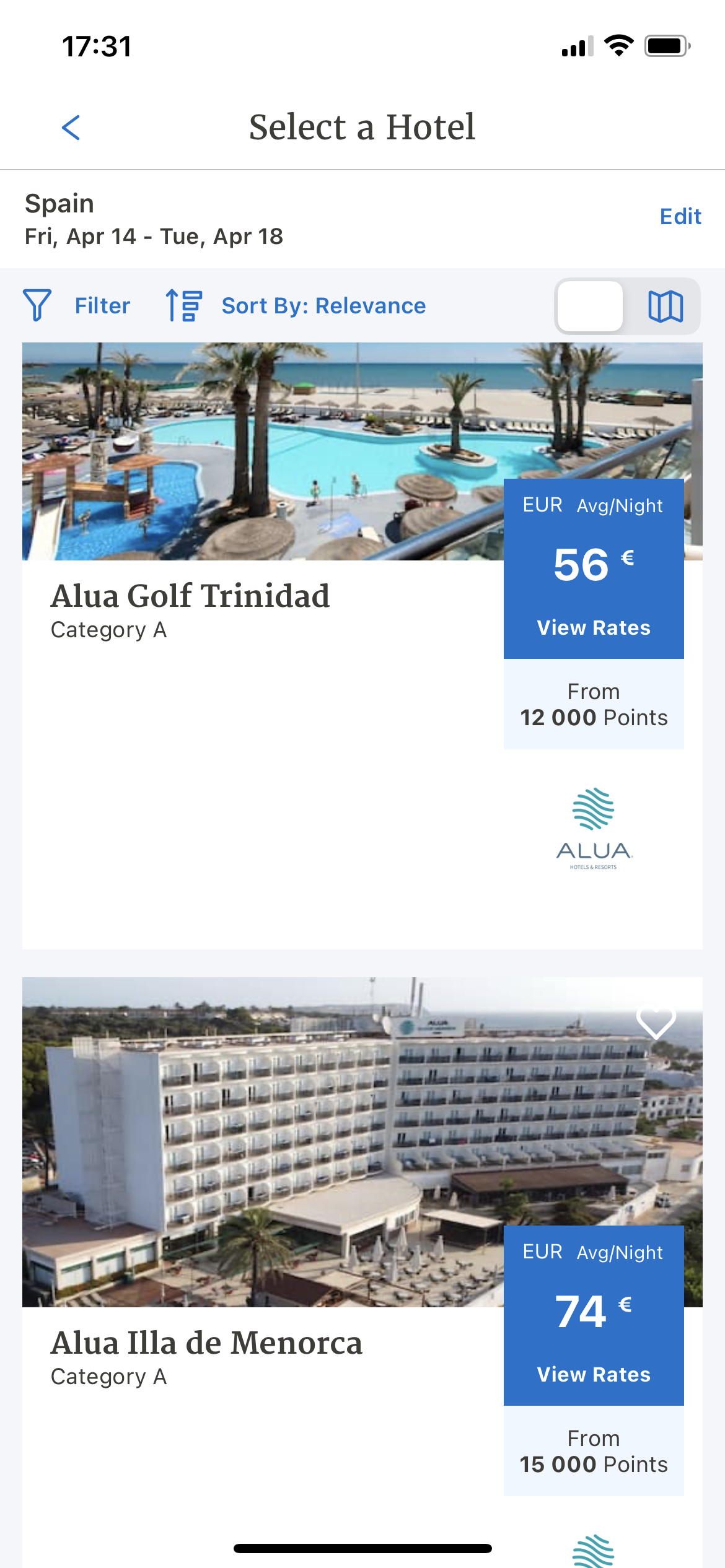Edit the Spain search dates

tap(680, 217)
